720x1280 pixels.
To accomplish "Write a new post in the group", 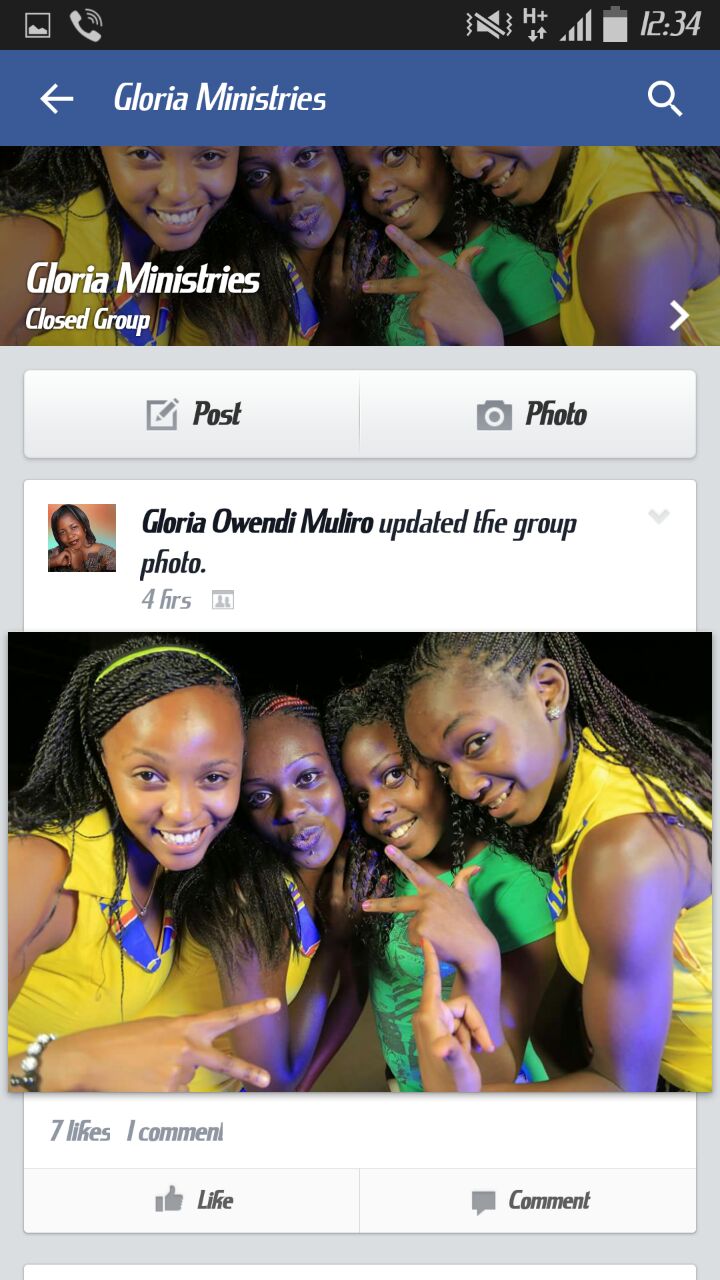I will tap(192, 414).
